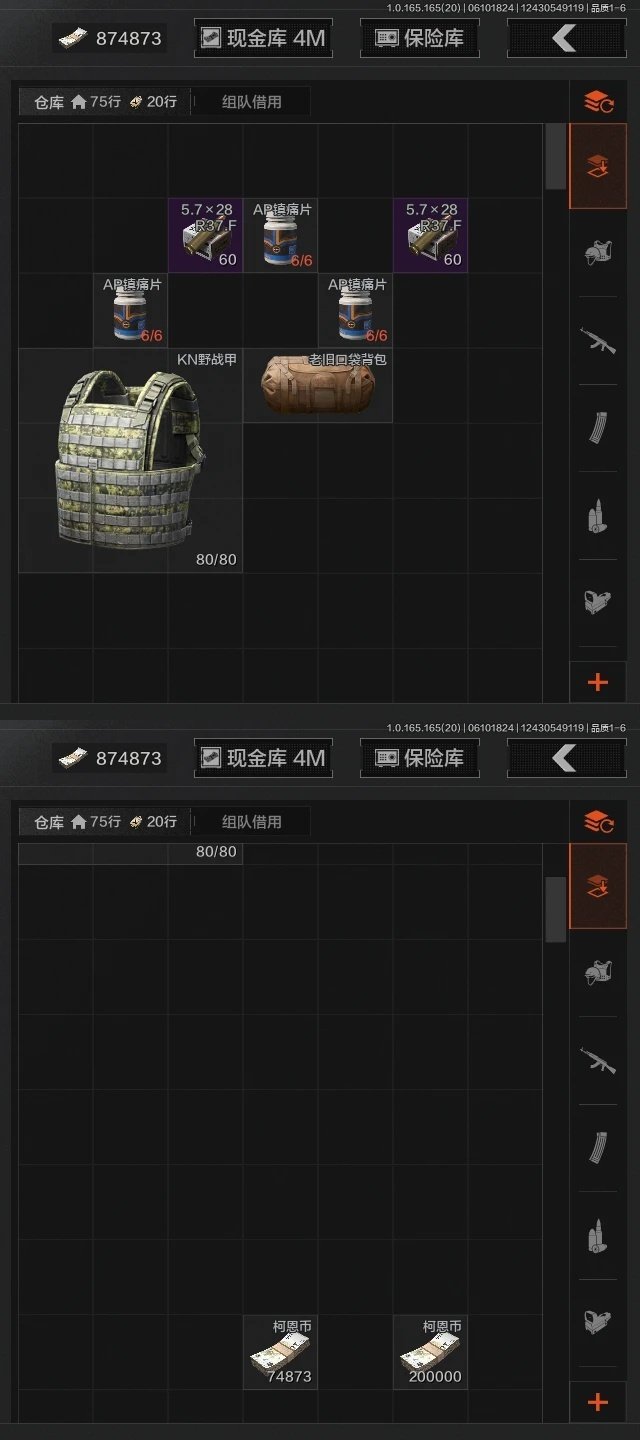Select the KN野战甲 armor vest
The width and height of the screenshot is (640, 1440).
pos(131,460)
